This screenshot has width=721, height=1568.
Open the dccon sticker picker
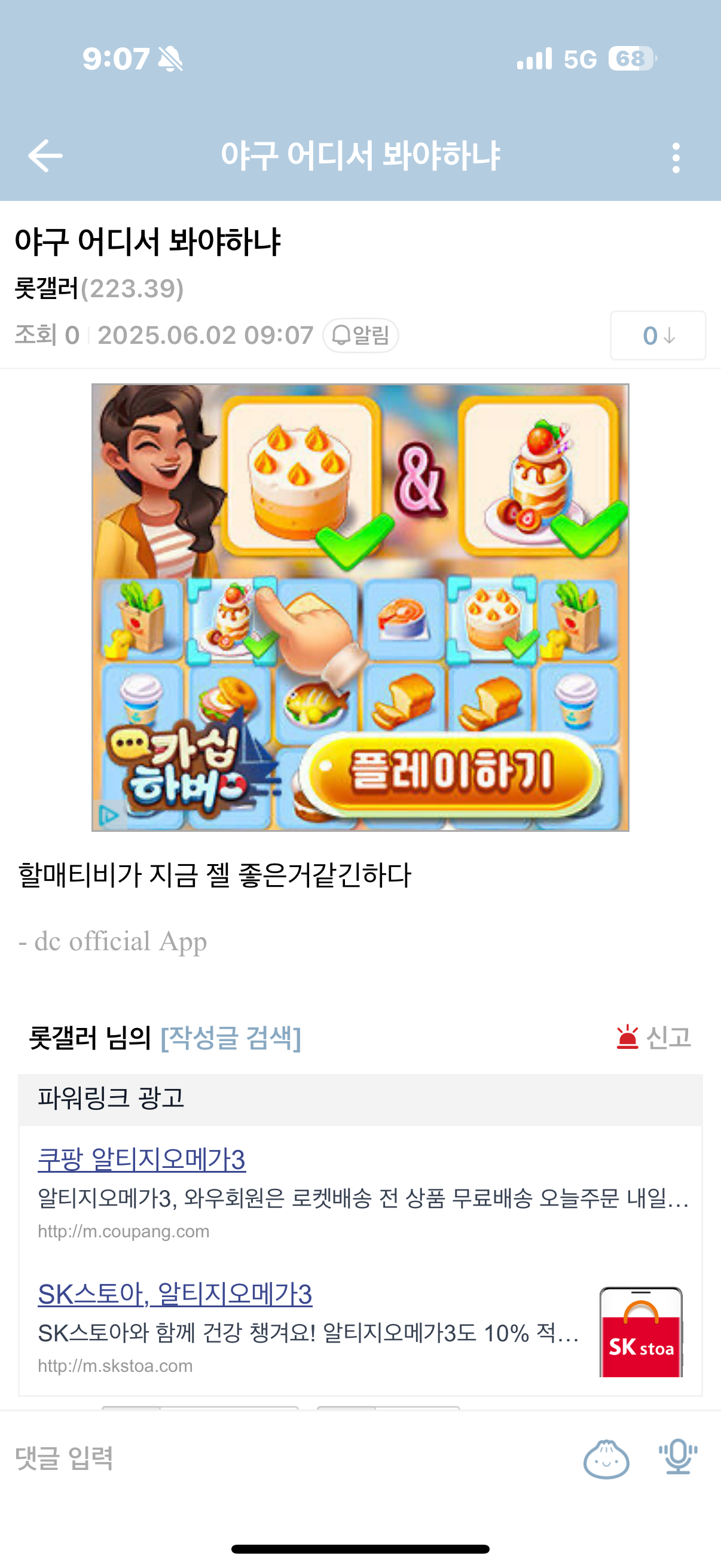point(606,1459)
